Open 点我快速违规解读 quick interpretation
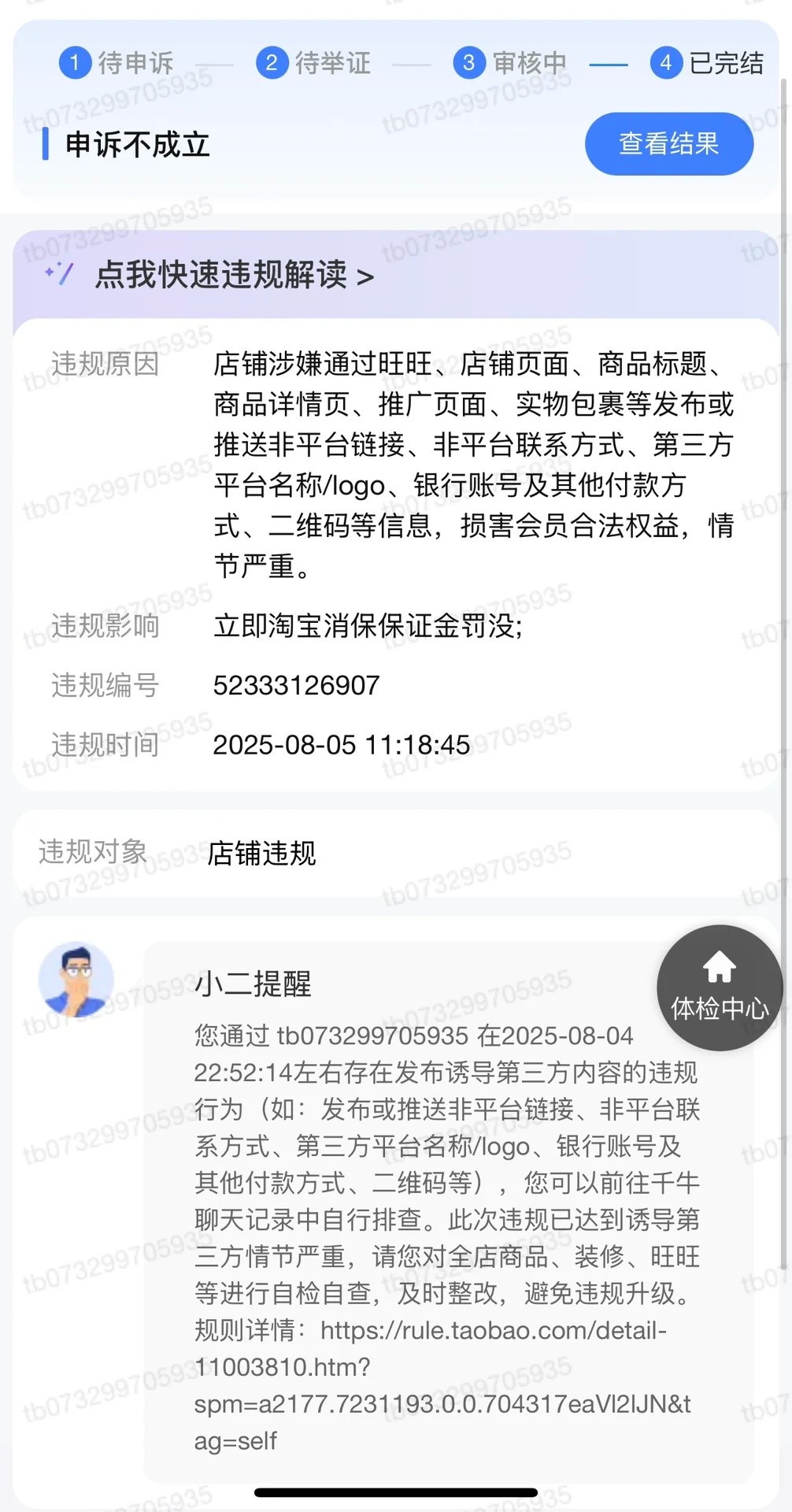 (234, 276)
